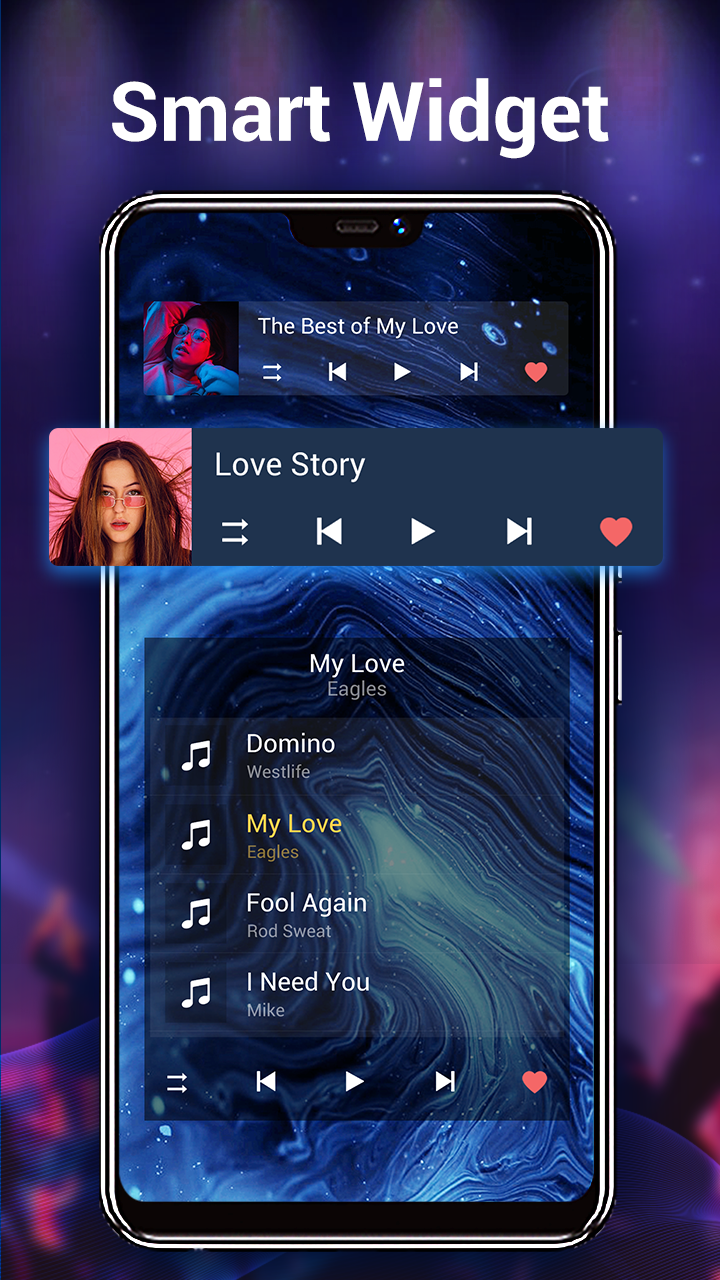Favorite Love Story with the heart icon
This screenshot has height=1280, width=720.
(x=616, y=531)
